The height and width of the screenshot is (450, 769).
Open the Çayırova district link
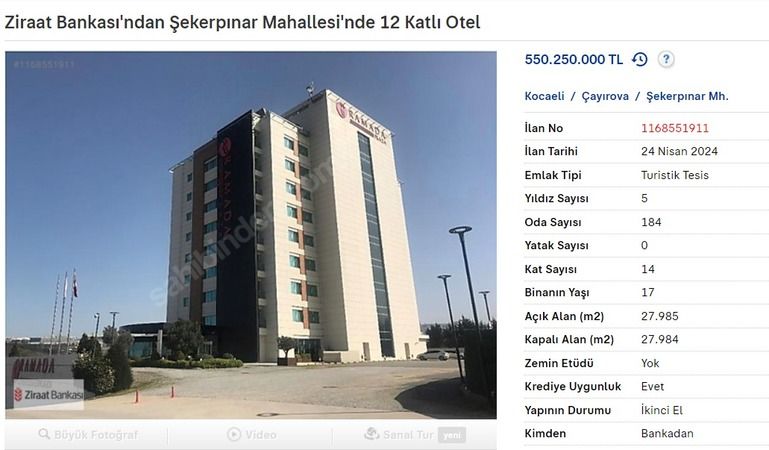coord(605,96)
